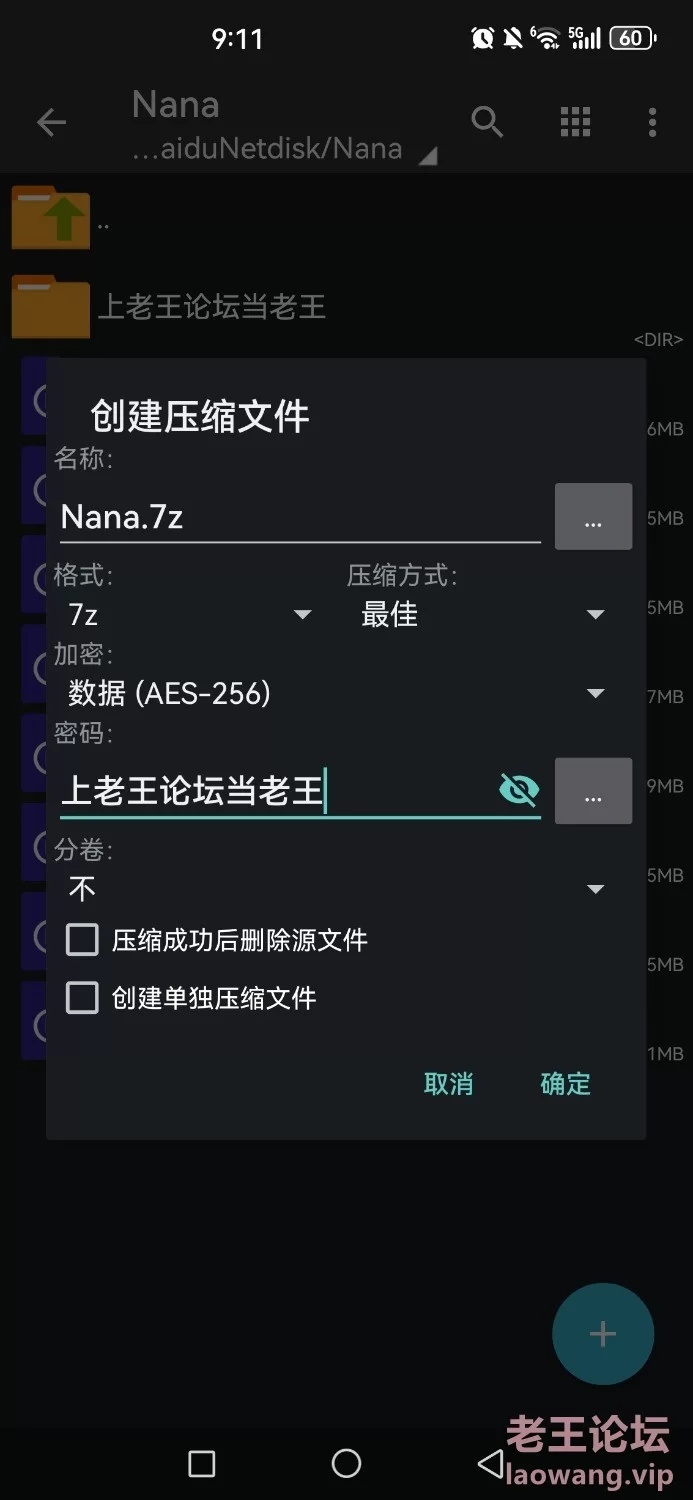Check 压缩成功后删除源文件
693x1500 pixels.
point(82,940)
